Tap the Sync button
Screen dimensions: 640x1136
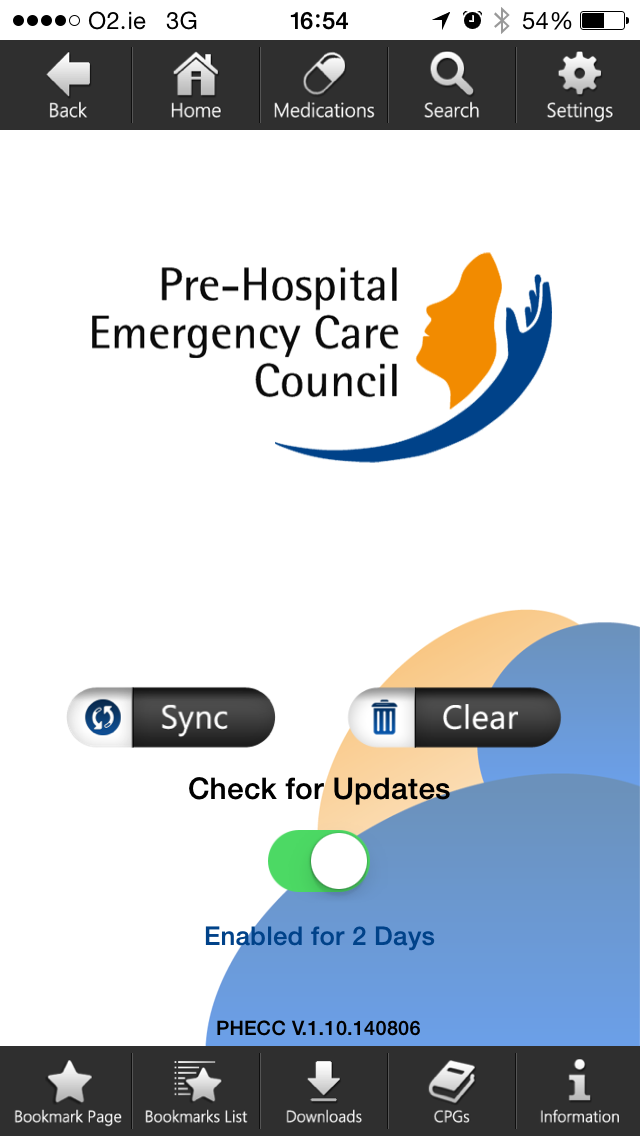pyautogui.click(x=171, y=717)
